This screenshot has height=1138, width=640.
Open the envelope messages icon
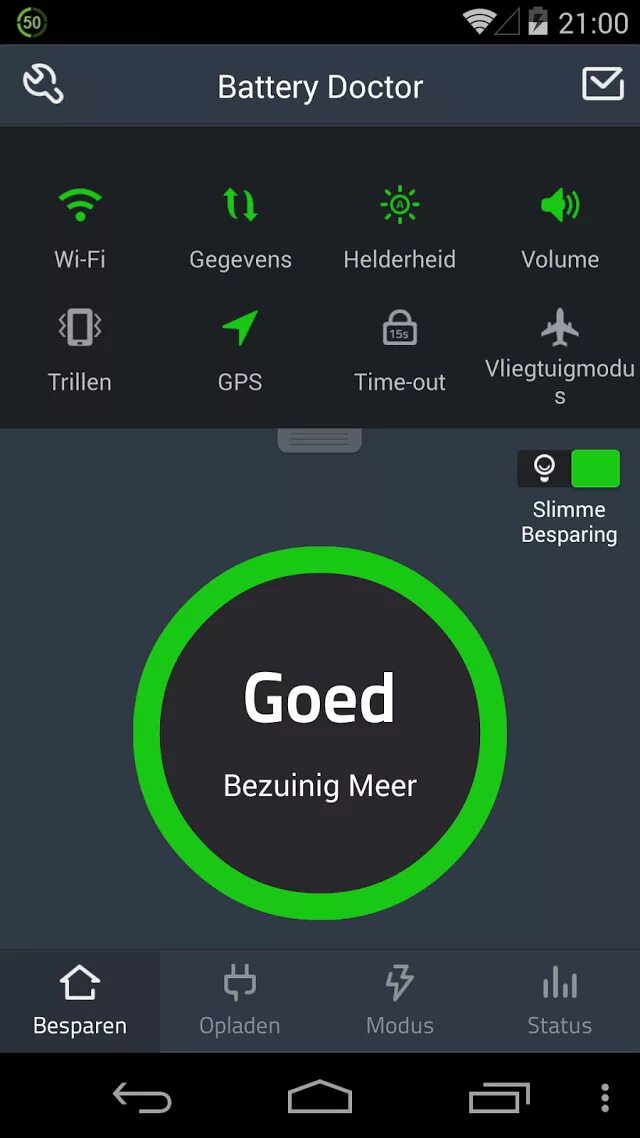[x=602, y=85]
